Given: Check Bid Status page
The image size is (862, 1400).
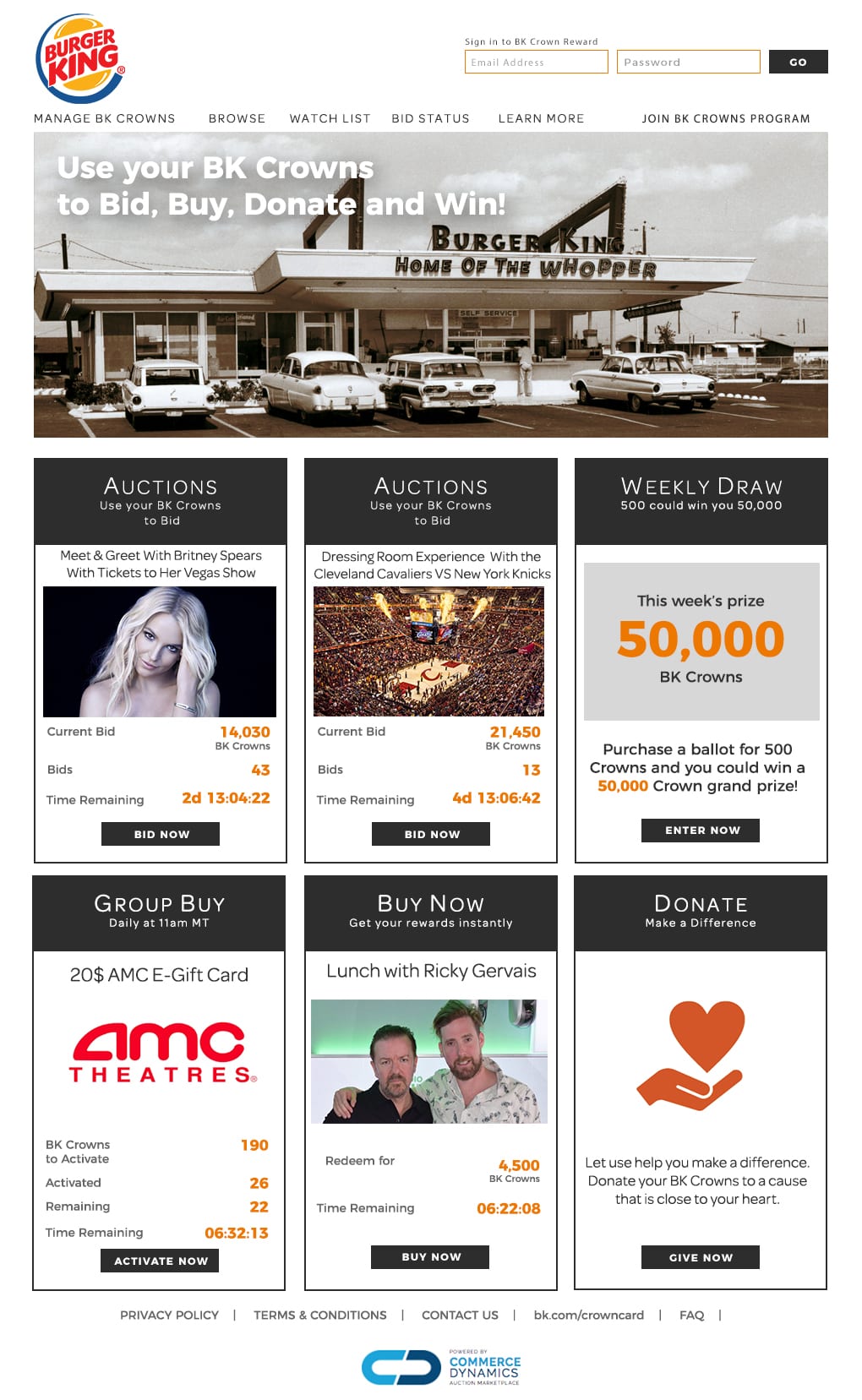Looking at the screenshot, I should [430, 118].
